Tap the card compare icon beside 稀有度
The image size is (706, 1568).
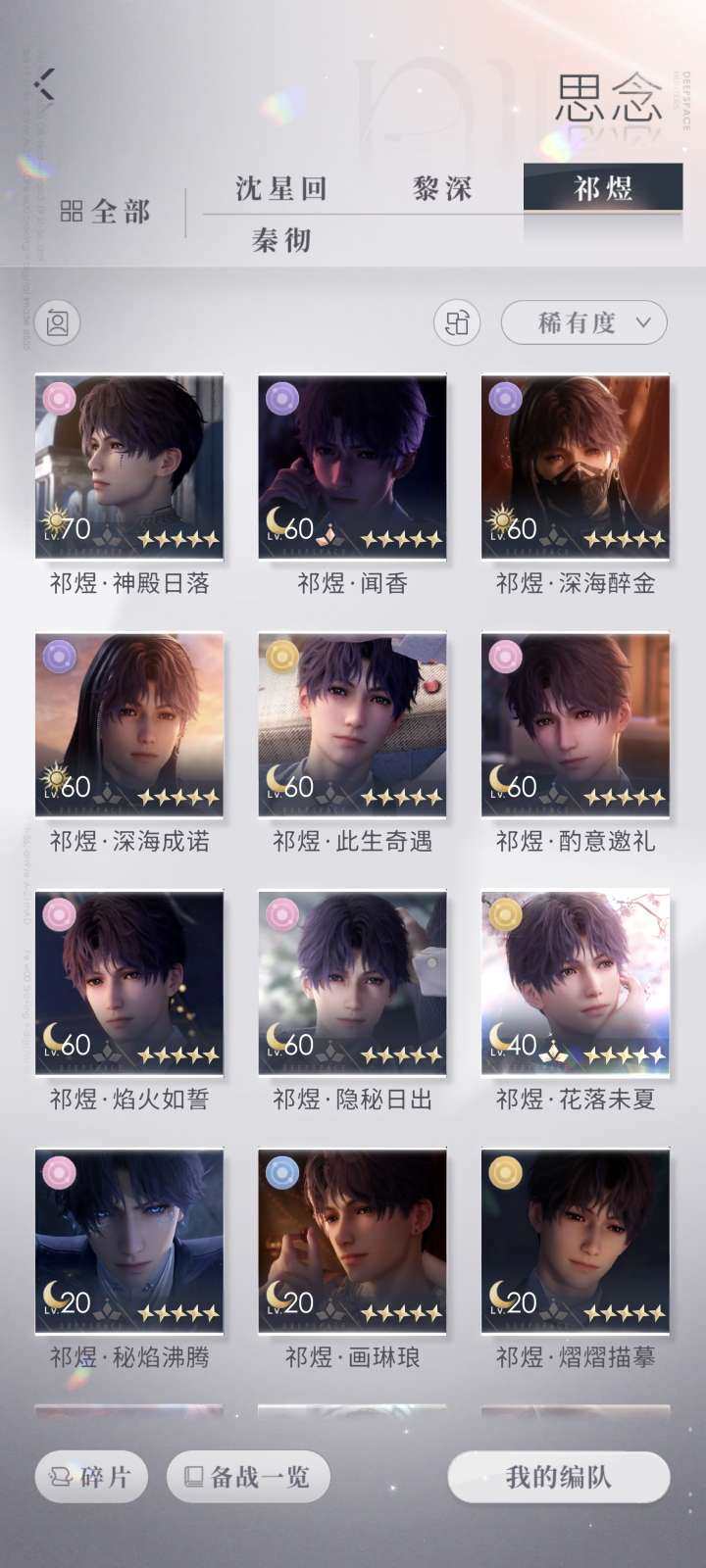click(x=458, y=321)
